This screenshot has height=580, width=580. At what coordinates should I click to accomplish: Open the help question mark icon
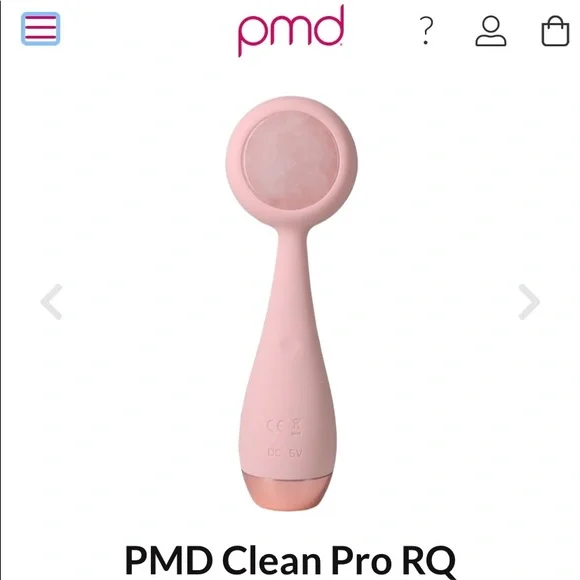point(426,30)
